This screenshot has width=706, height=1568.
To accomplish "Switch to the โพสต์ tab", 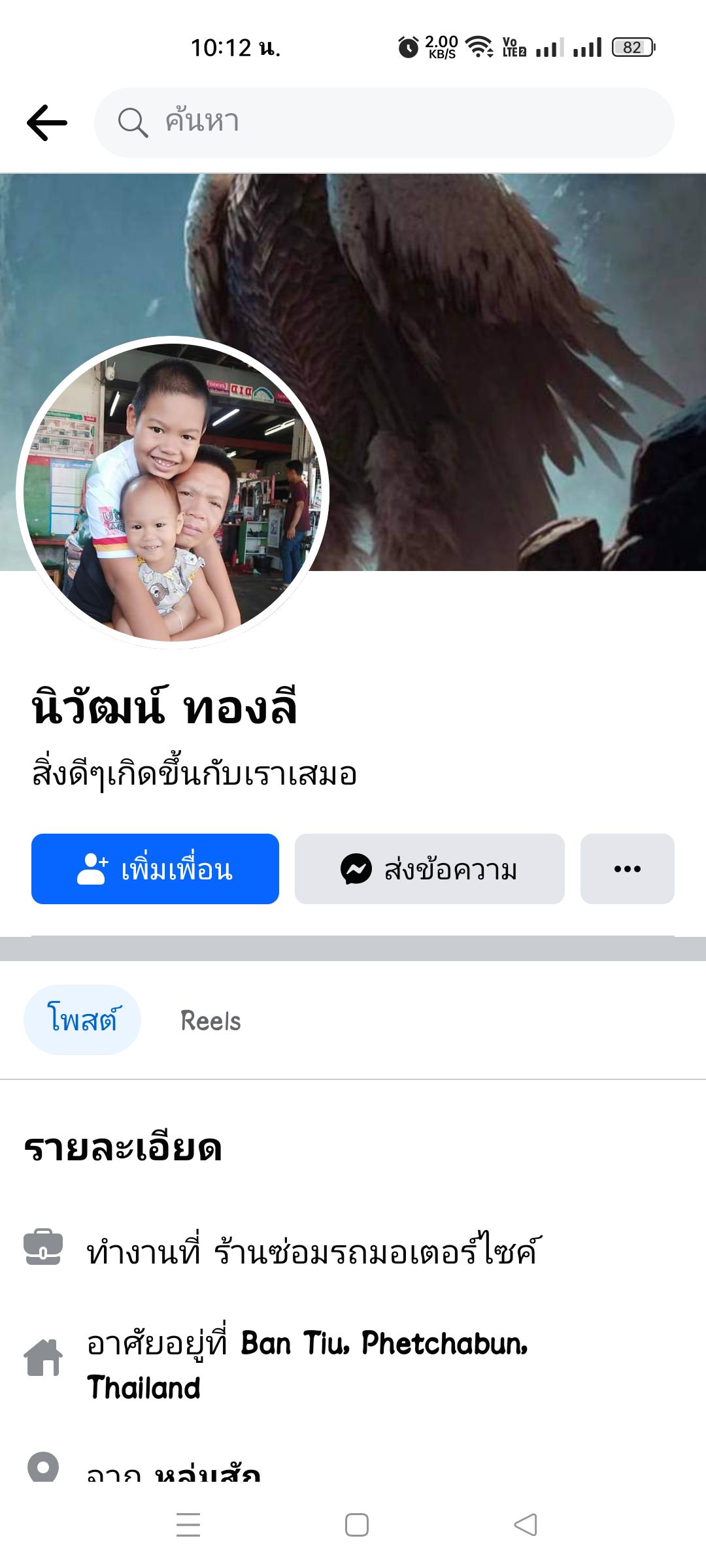I will click(x=82, y=1020).
